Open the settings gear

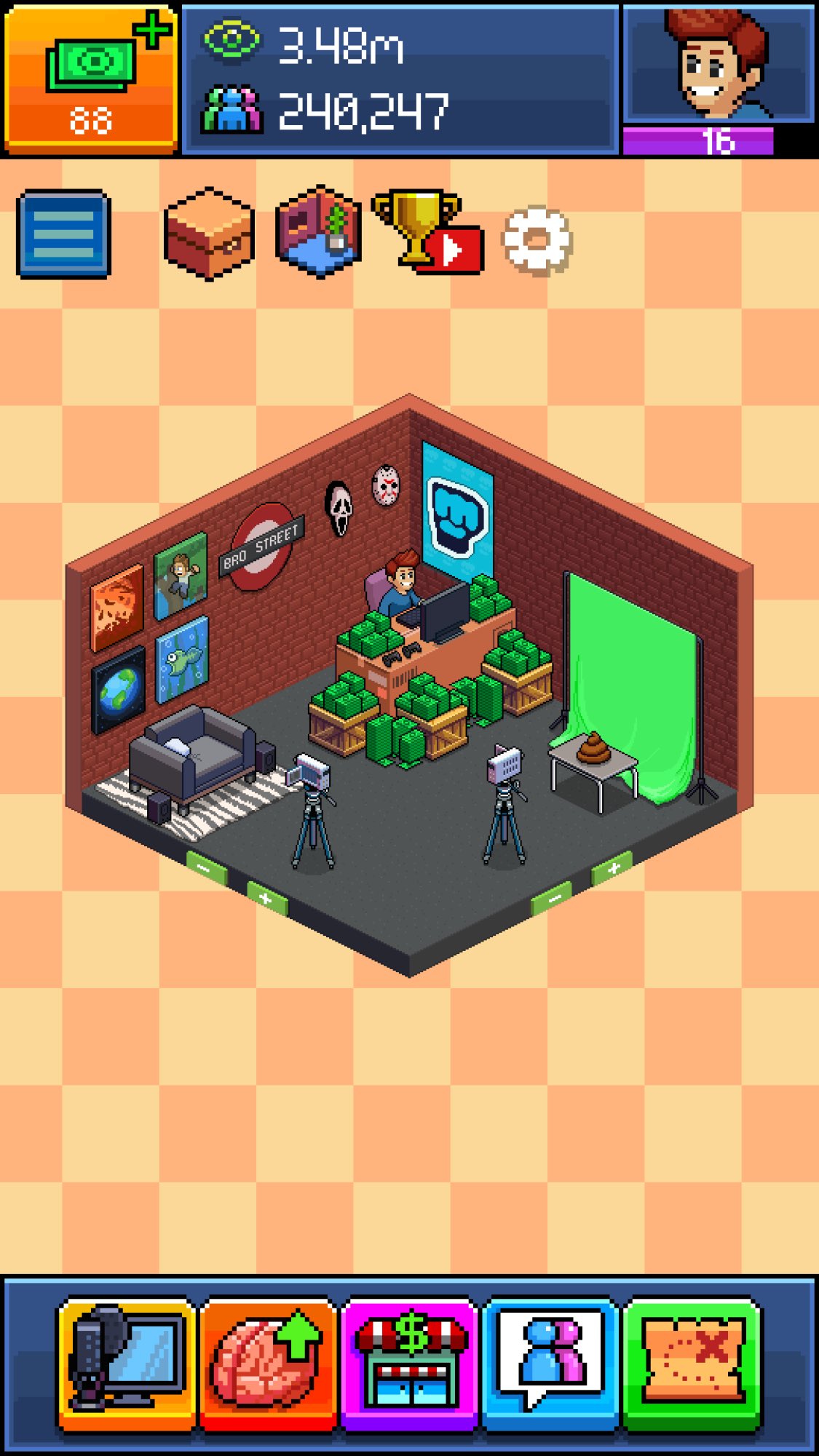coord(538,242)
